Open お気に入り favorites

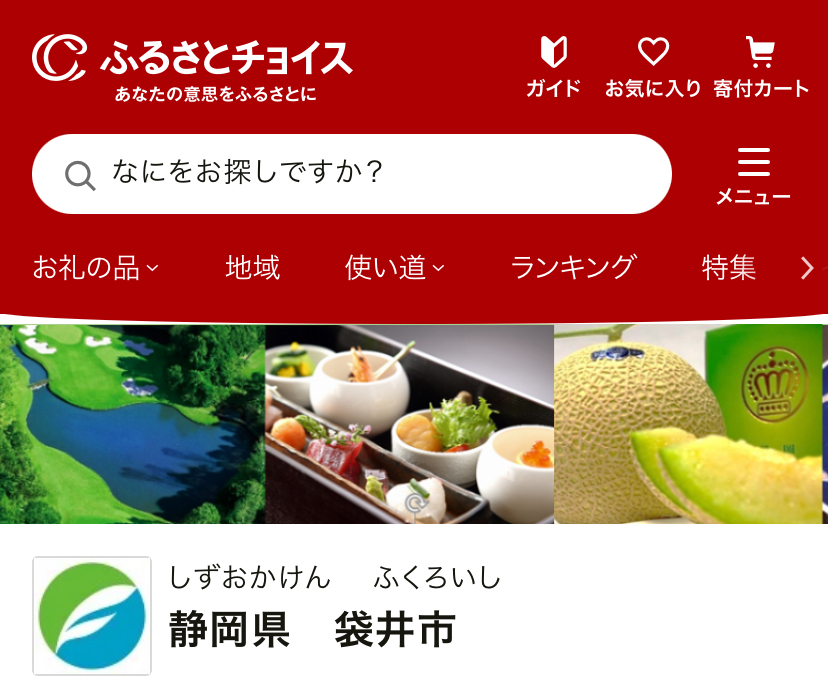pyautogui.click(x=653, y=67)
